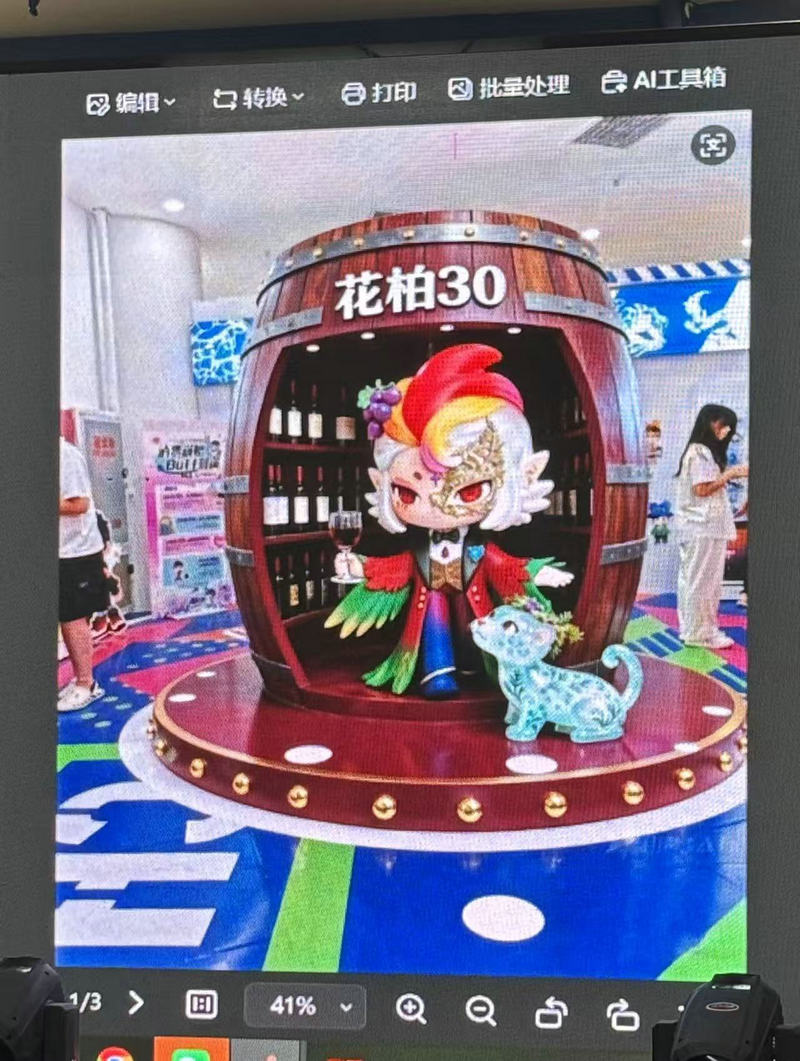This screenshot has height=1061, width=800.
Task: Zoom out with the minus magnifier
Action: 481,1011
